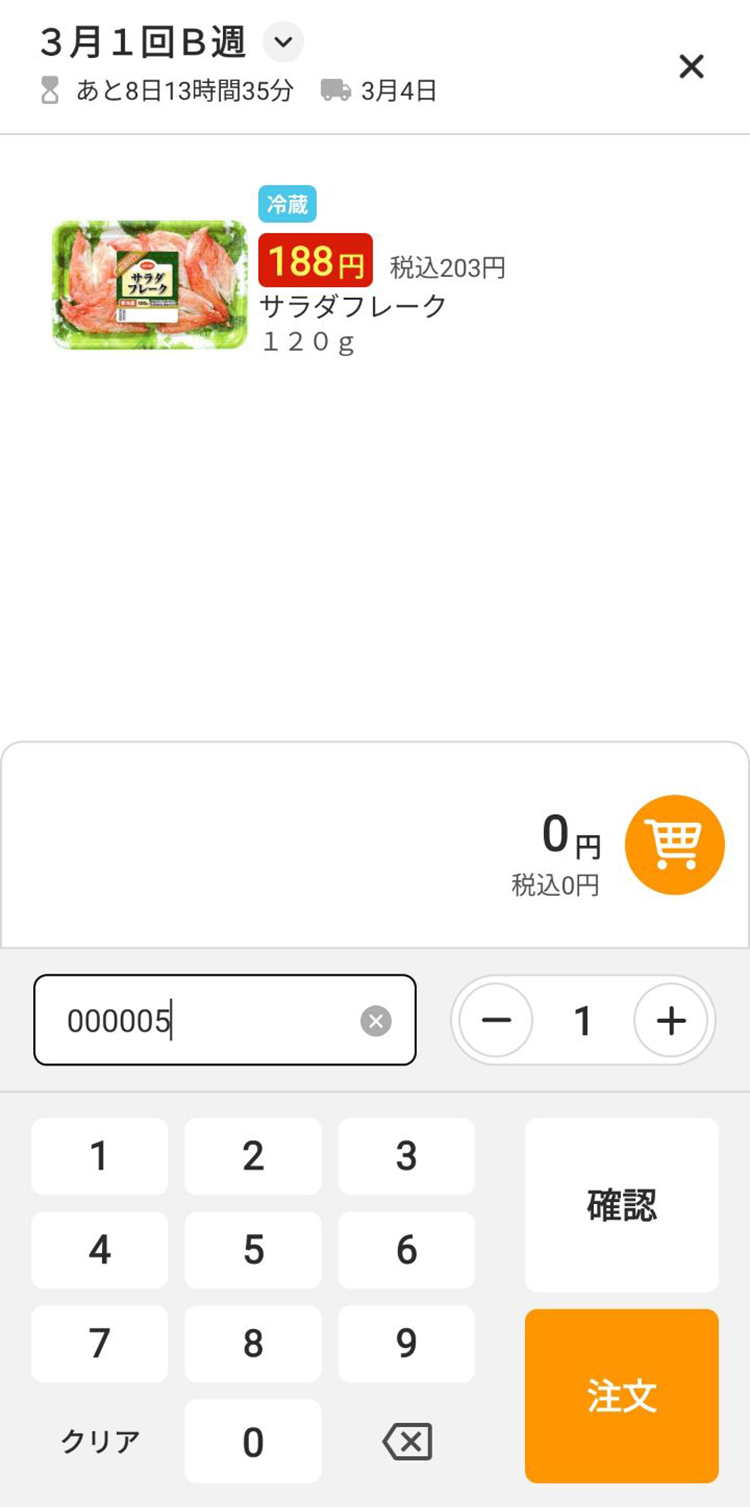Enter digit 7 on the keypad
Screen dimensions: 750x1507
point(99,1343)
